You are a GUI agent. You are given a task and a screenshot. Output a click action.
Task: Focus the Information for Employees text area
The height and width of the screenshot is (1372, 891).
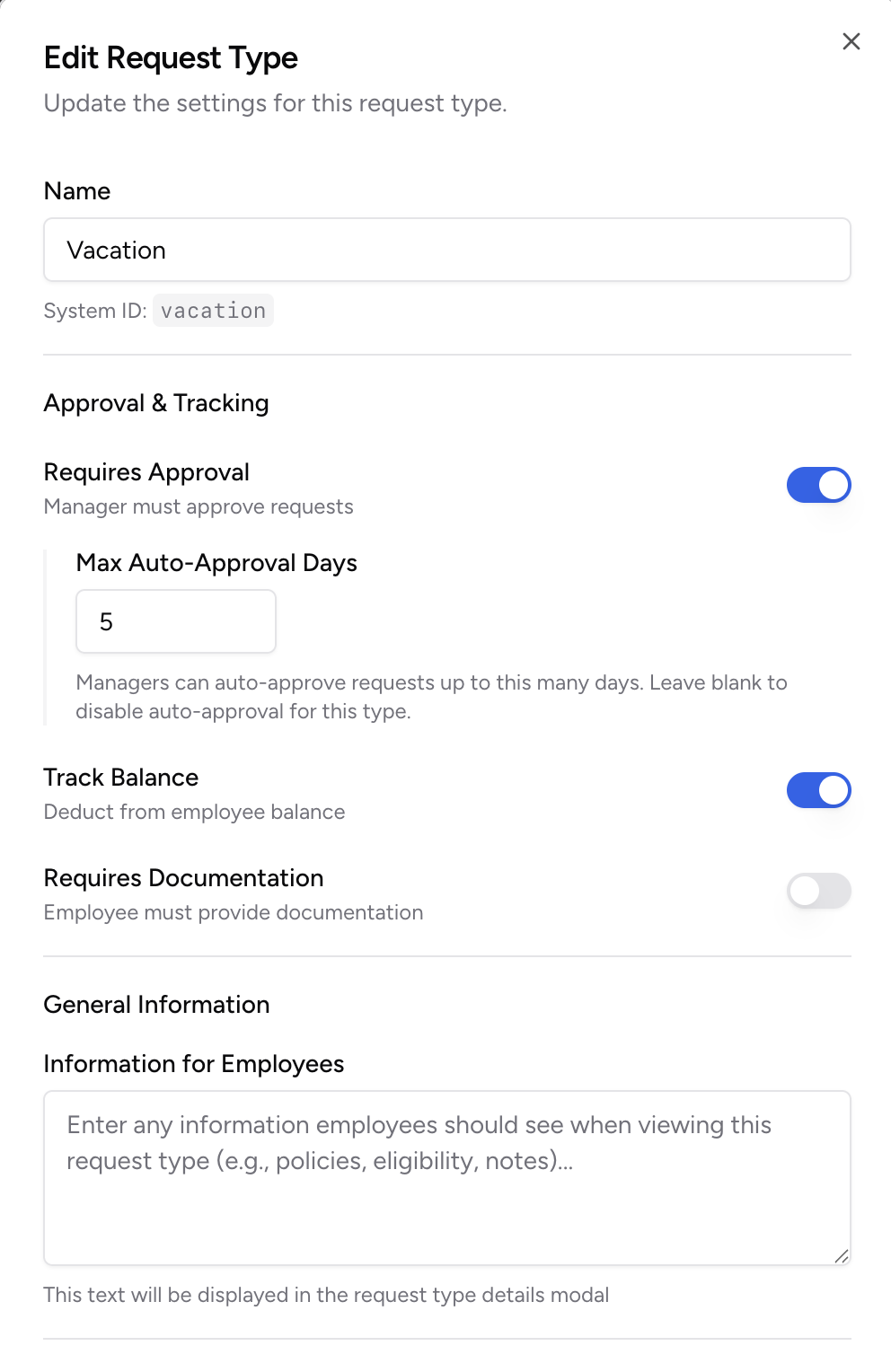[446, 1177]
